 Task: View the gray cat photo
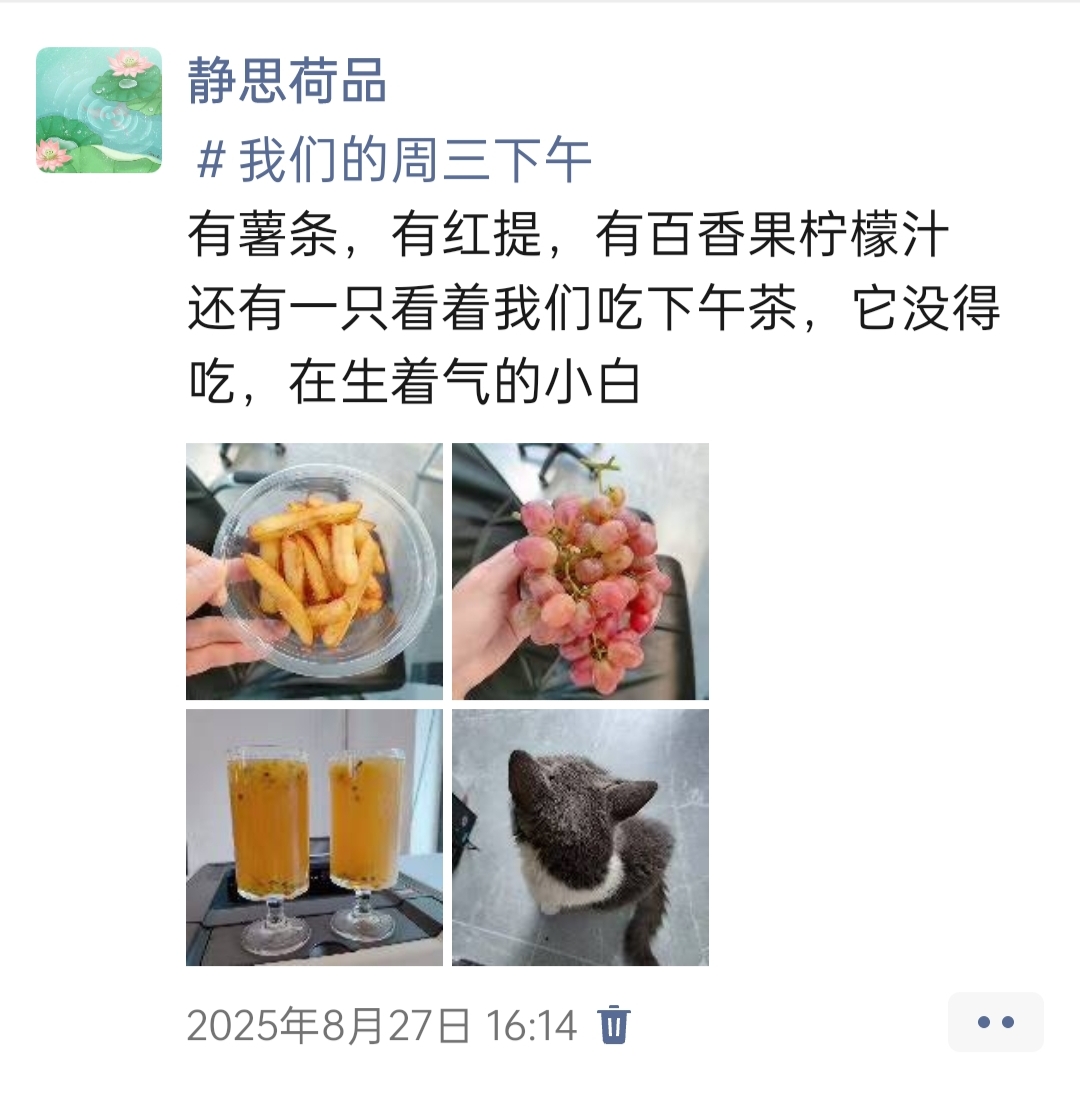580,837
